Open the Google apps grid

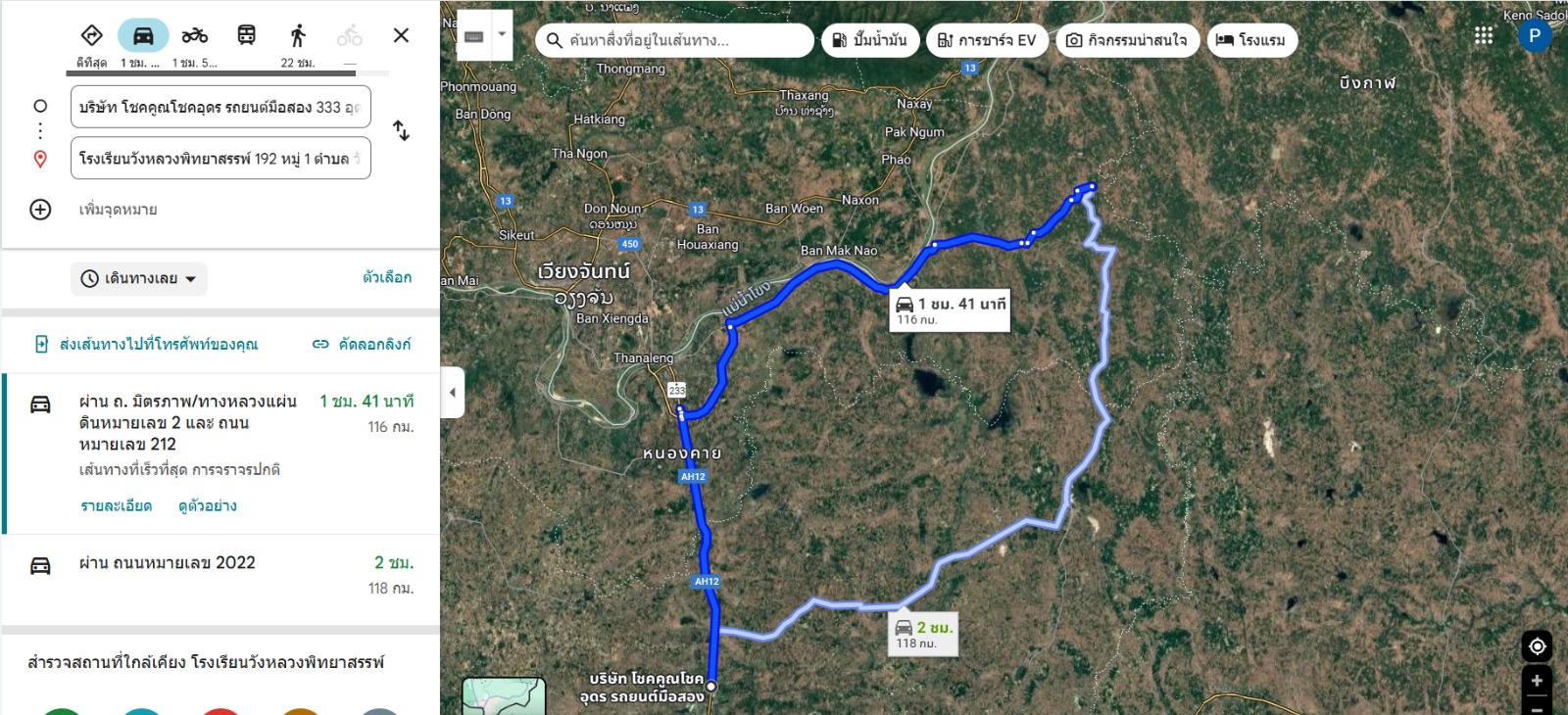point(1483,35)
